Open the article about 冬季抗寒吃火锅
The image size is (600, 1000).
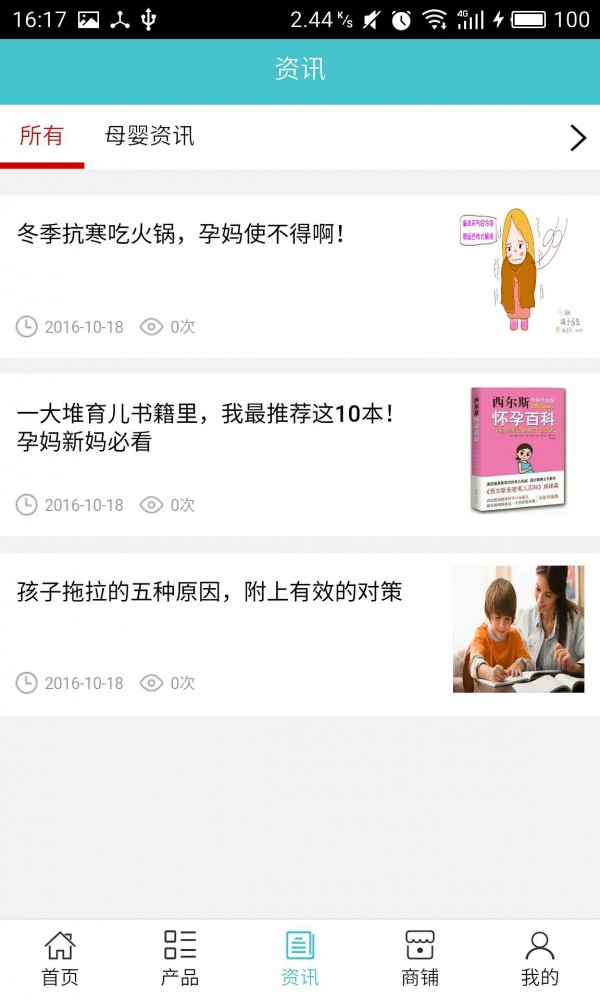click(181, 235)
